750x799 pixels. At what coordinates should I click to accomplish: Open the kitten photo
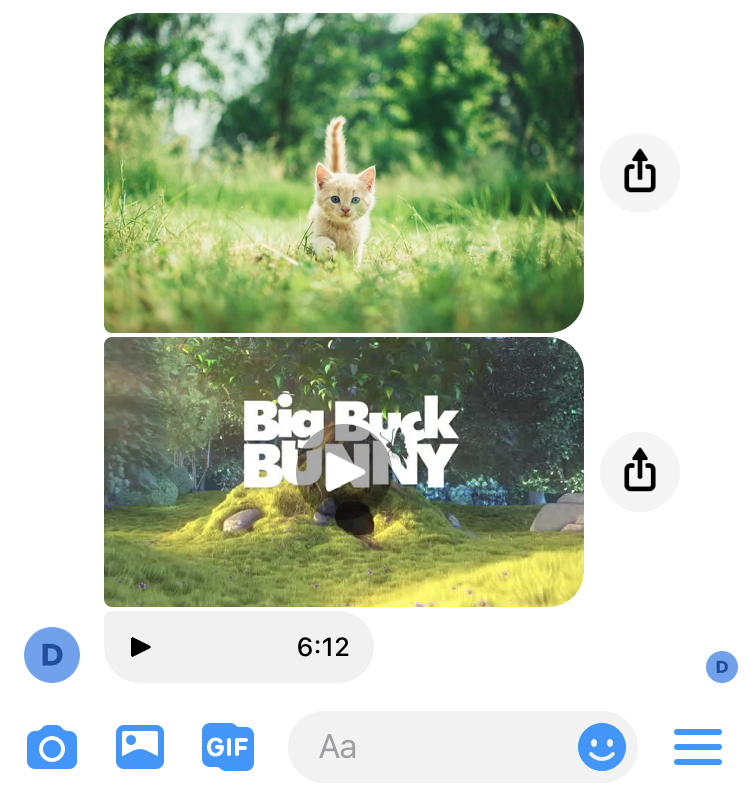pyautogui.click(x=343, y=172)
